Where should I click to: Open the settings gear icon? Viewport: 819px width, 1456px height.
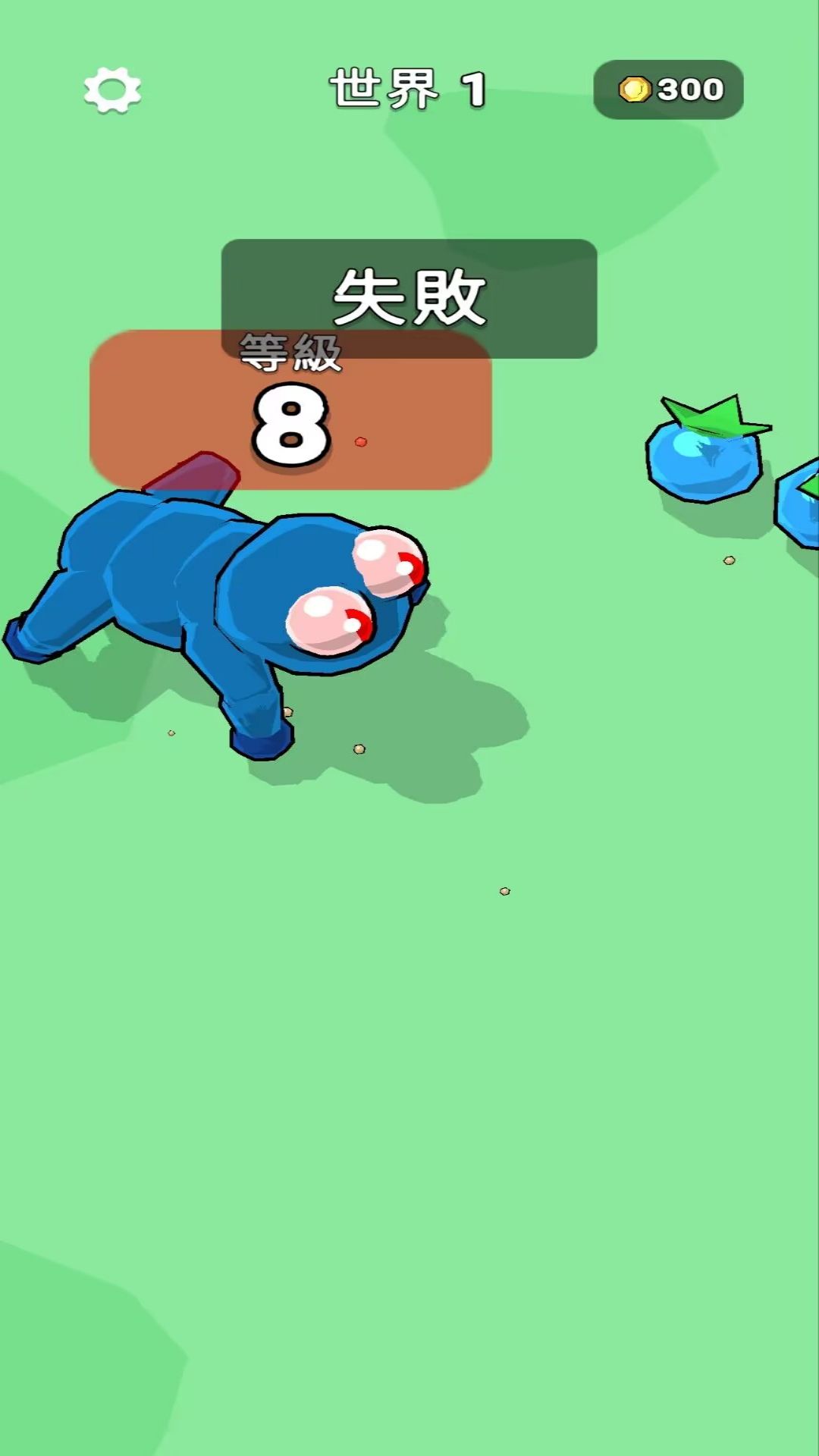click(x=112, y=90)
